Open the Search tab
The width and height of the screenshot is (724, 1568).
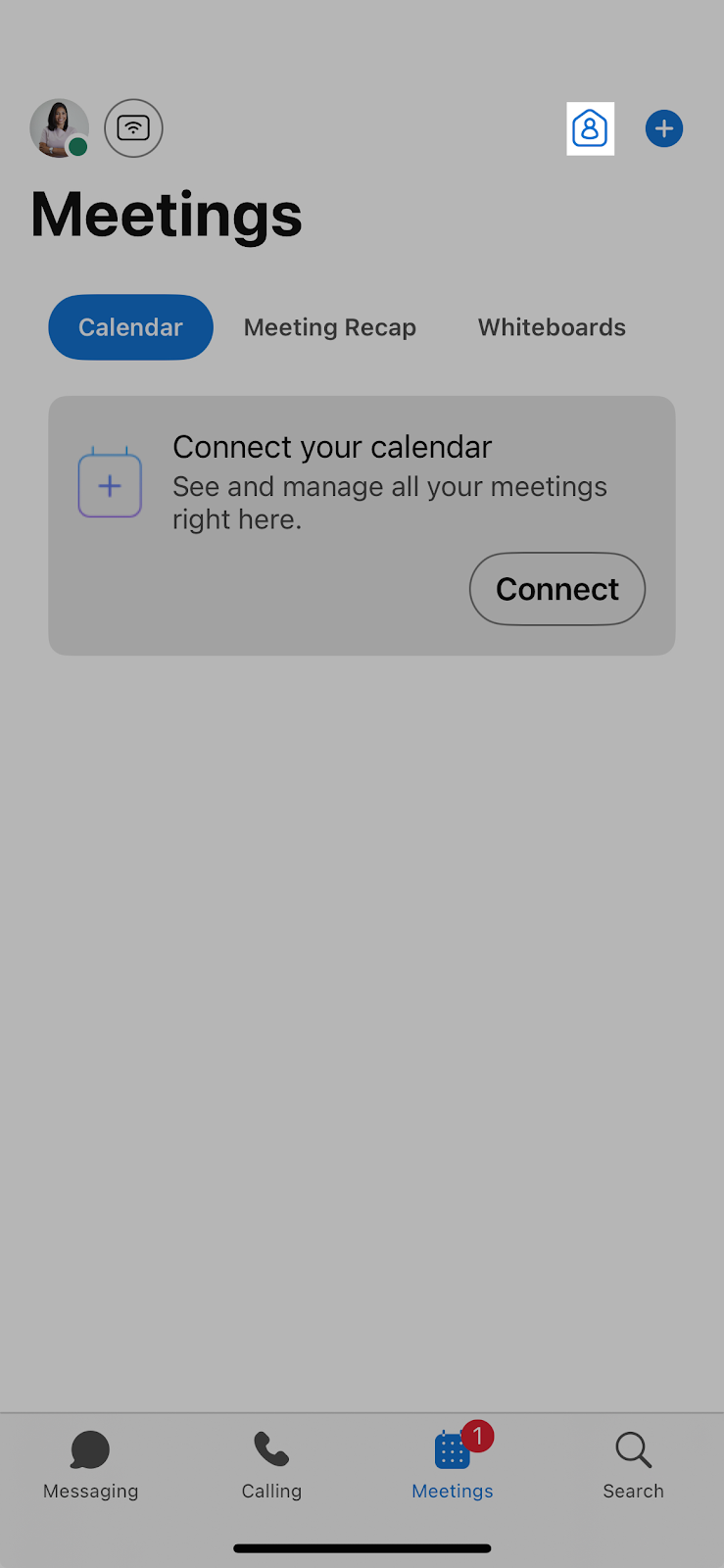point(633,1465)
